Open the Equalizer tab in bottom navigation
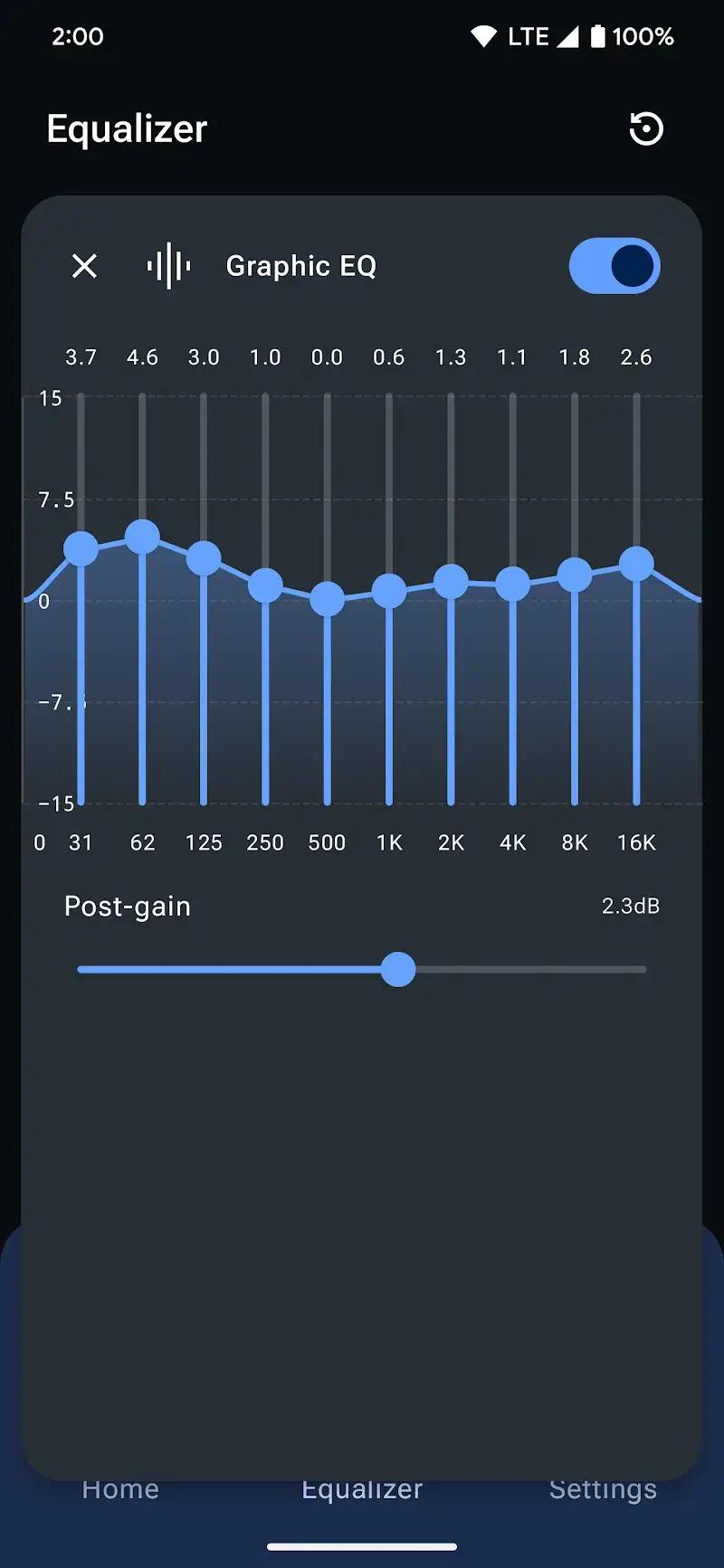The width and height of the screenshot is (724, 1568). (361, 1488)
